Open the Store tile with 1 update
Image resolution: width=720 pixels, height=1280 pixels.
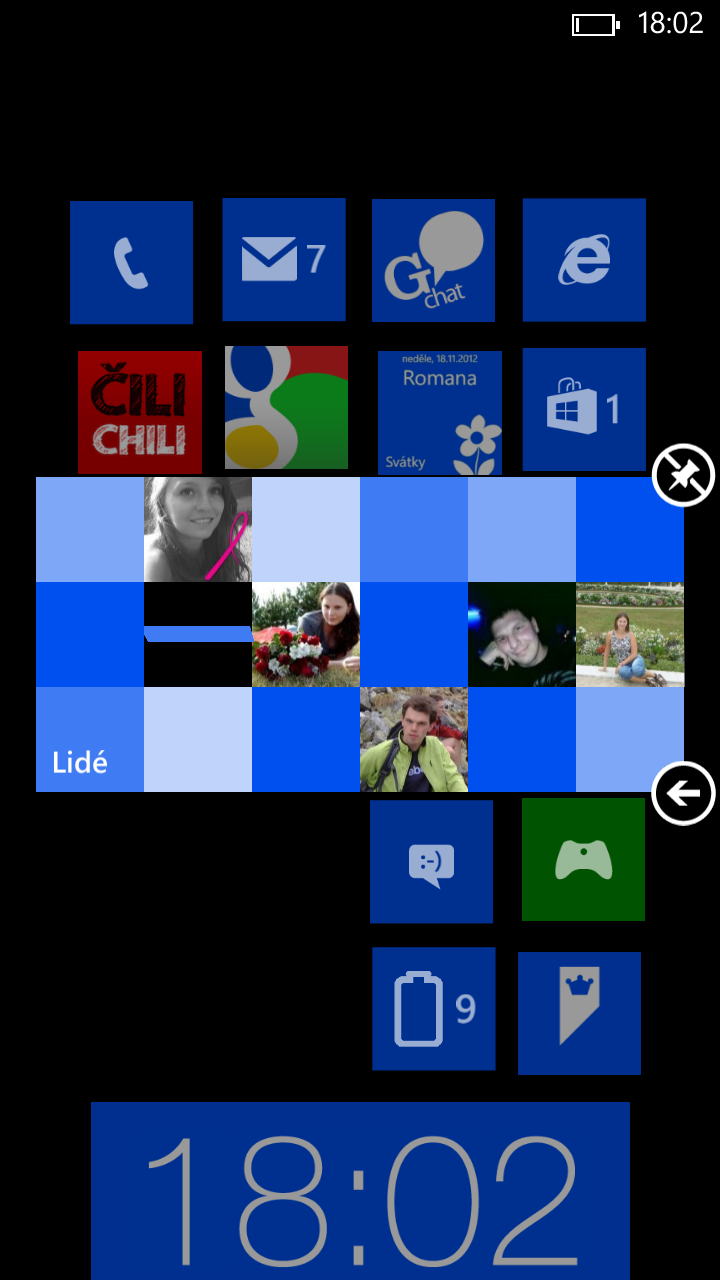(x=583, y=411)
